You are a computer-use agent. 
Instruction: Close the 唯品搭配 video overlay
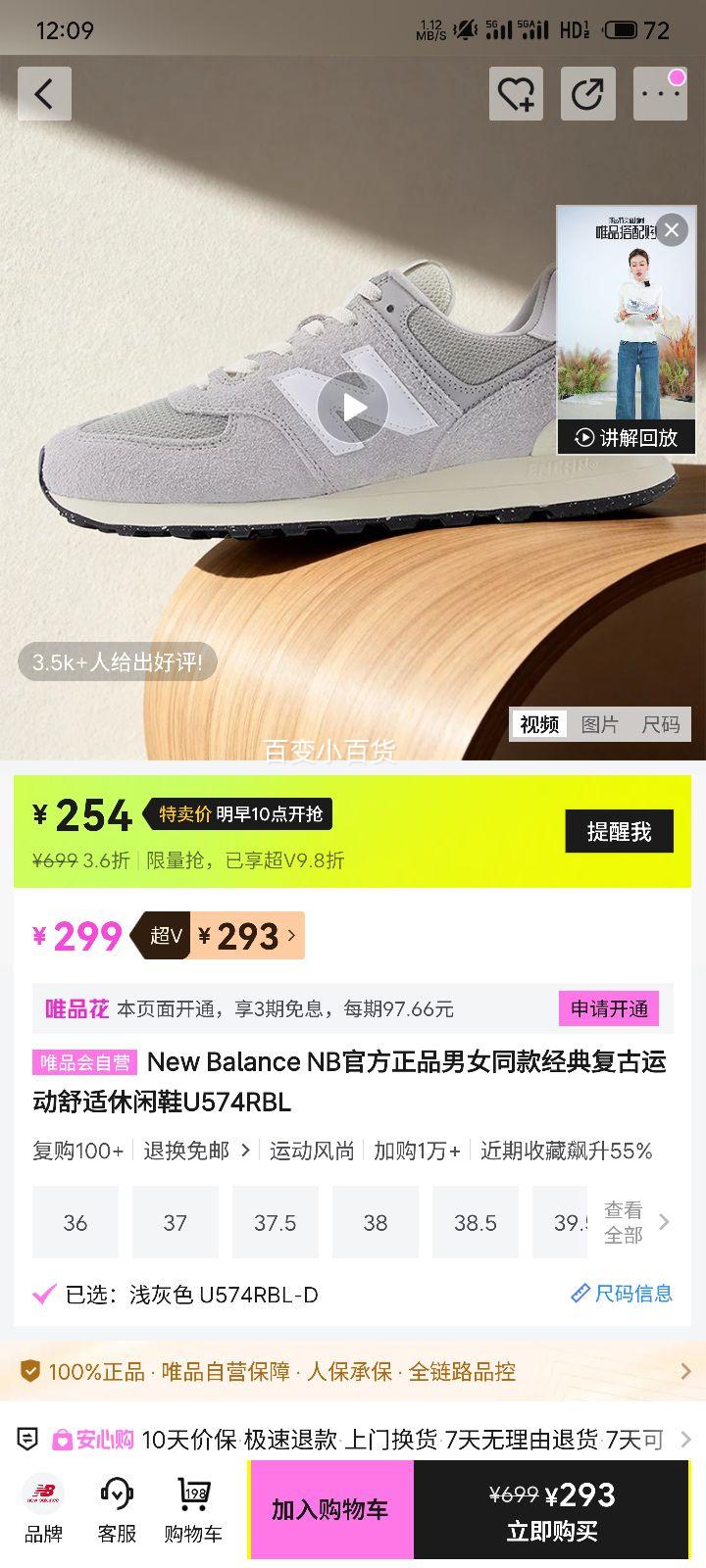671,229
